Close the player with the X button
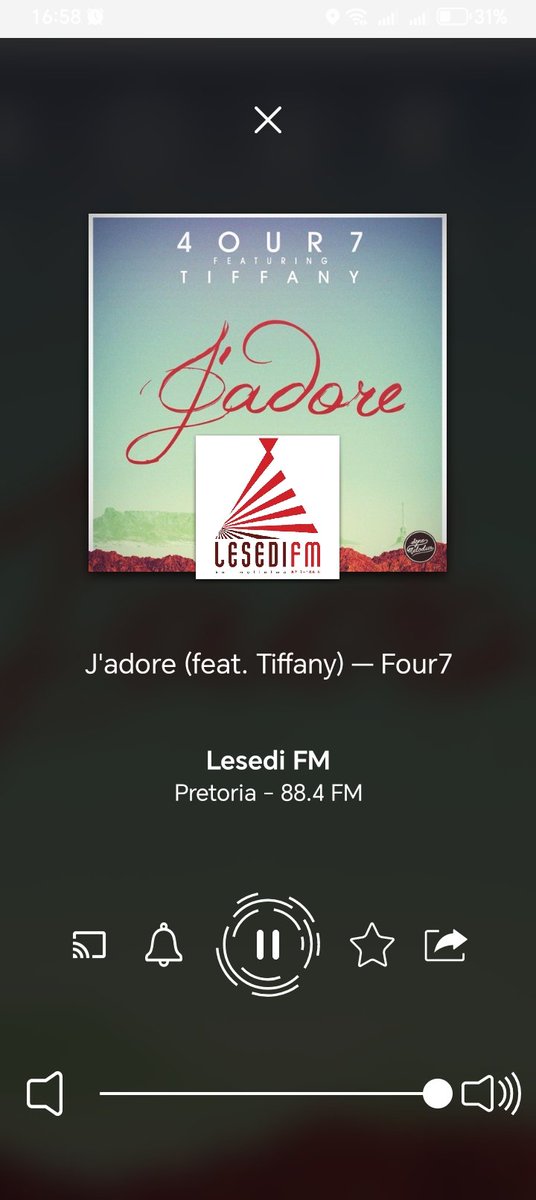The height and width of the screenshot is (1200, 536). click(268, 120)
